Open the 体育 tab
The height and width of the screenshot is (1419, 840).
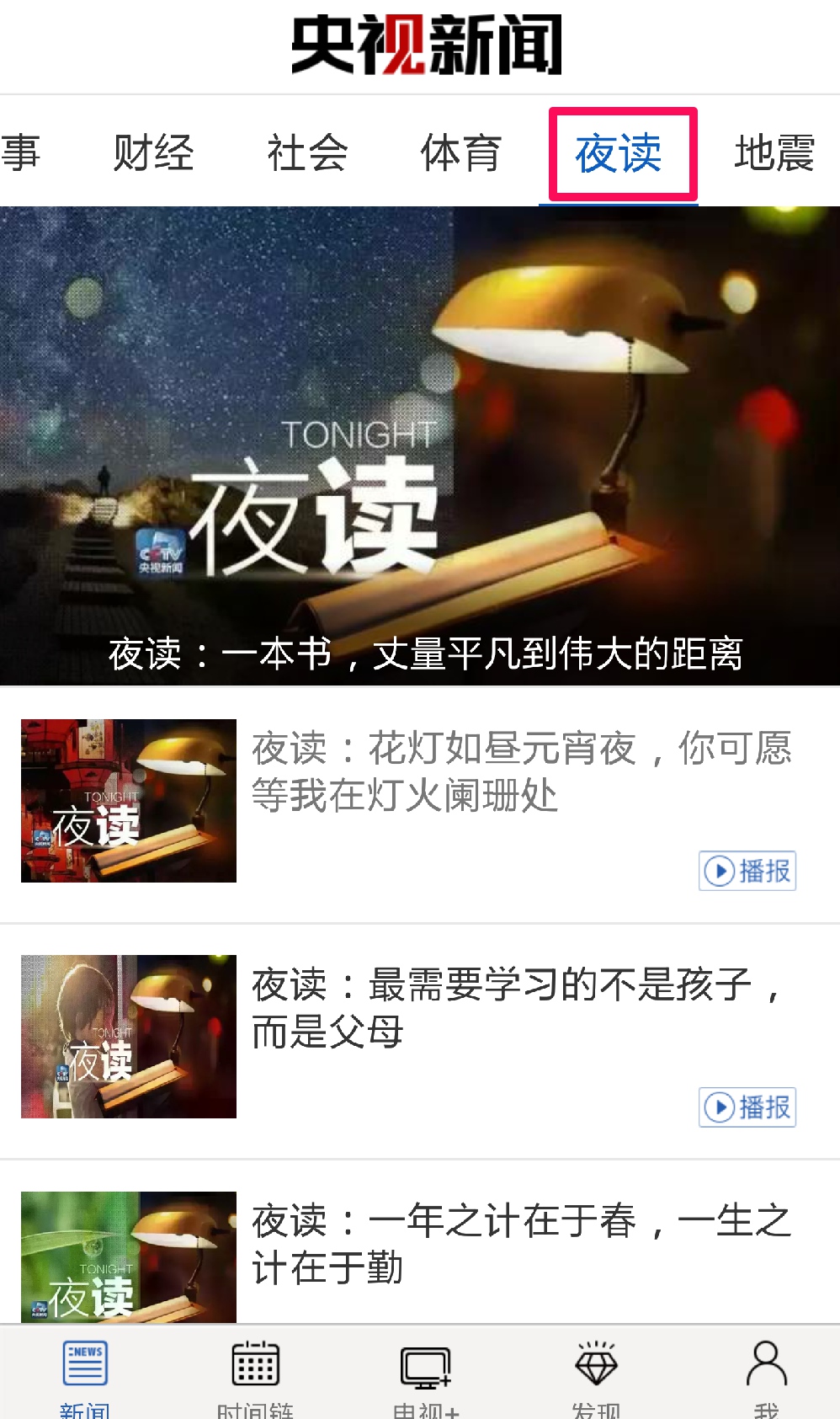[x=461, y=153]
